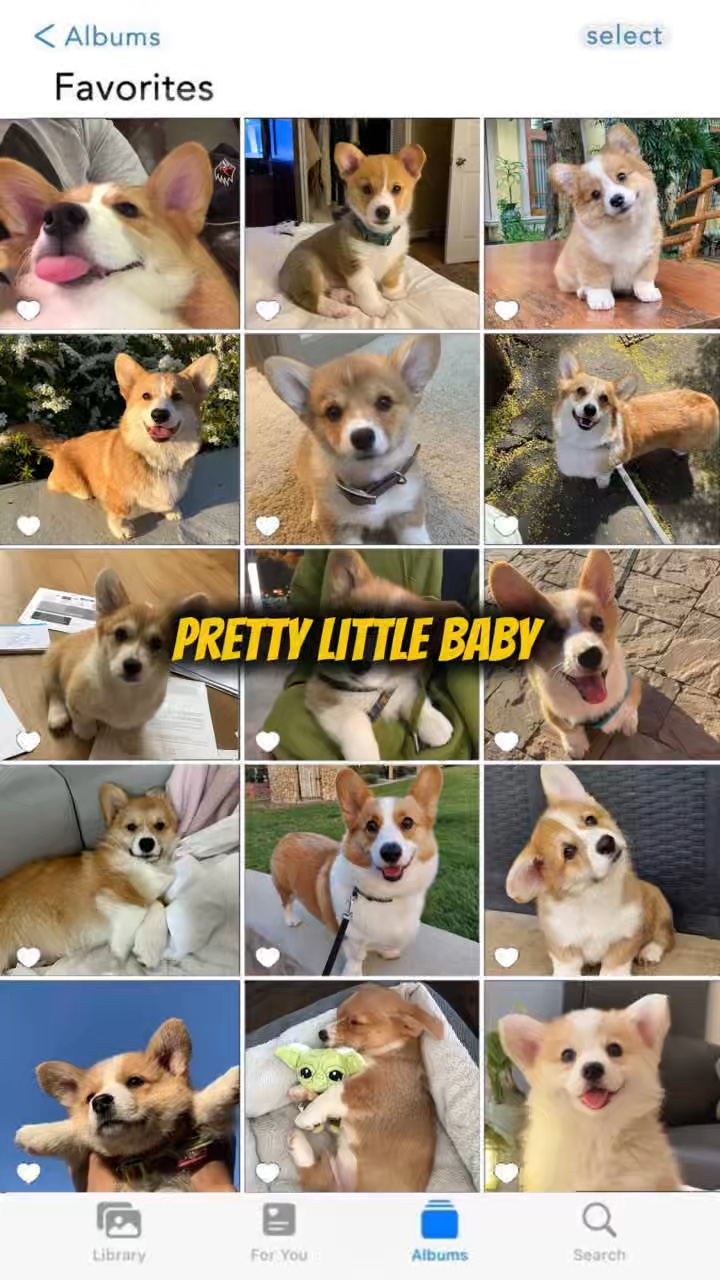Viewport: 720px width, 1280px height.
Task: Go back to Albums
Action: tap(97, 37)
